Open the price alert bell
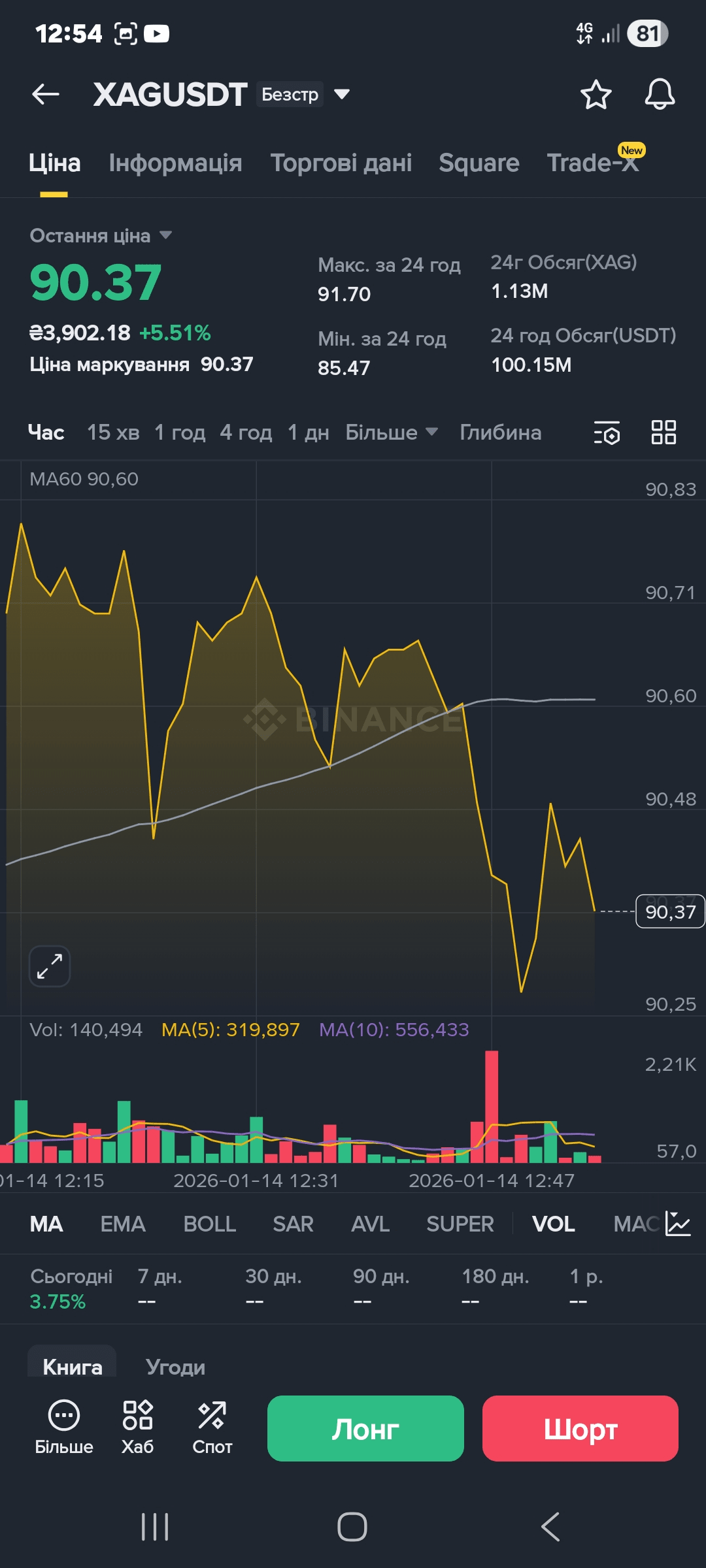The image size is (706, 1568). point(660,95)
